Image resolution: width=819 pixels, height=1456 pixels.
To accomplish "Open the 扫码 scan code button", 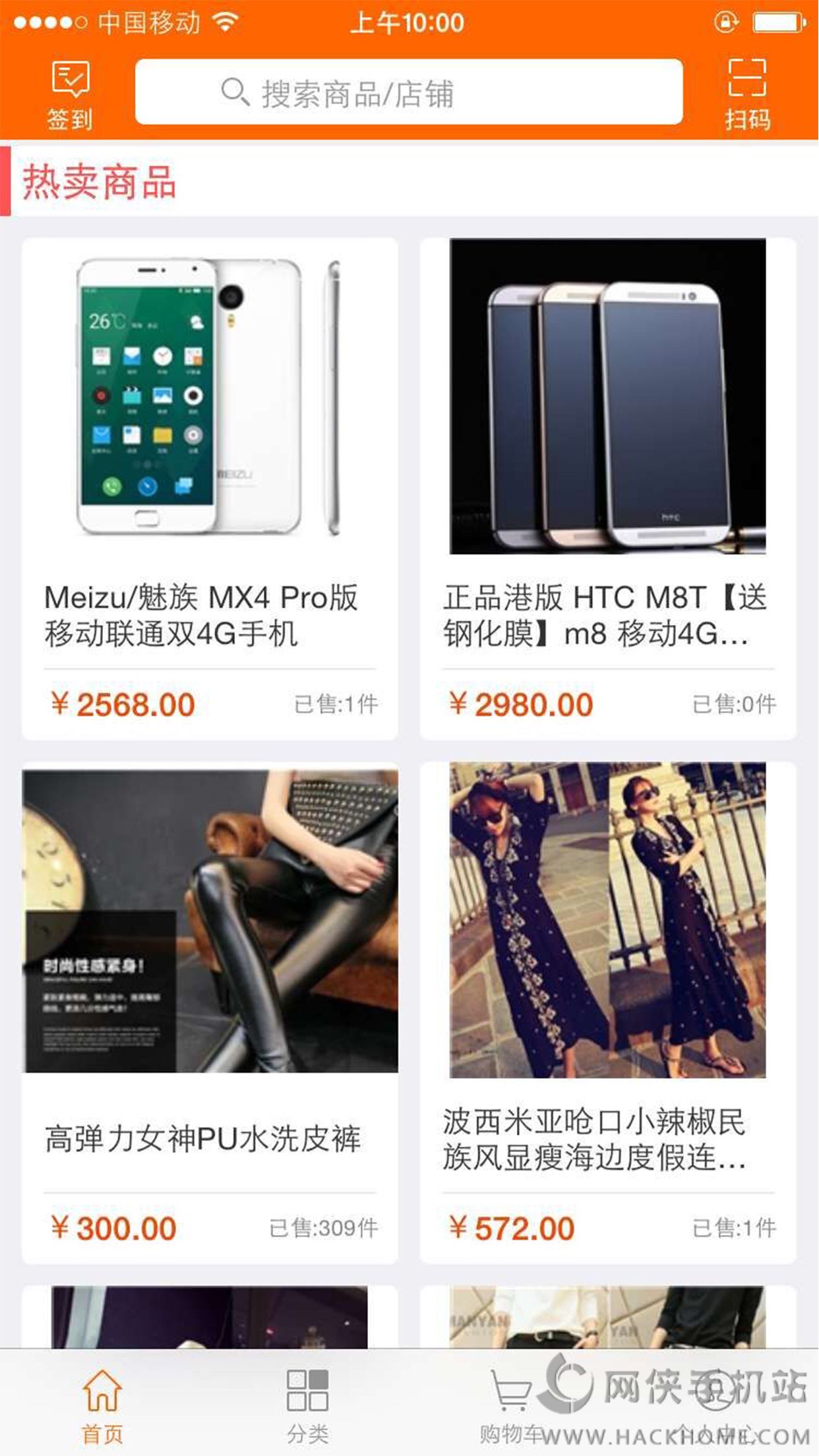I will pos(747,94).
